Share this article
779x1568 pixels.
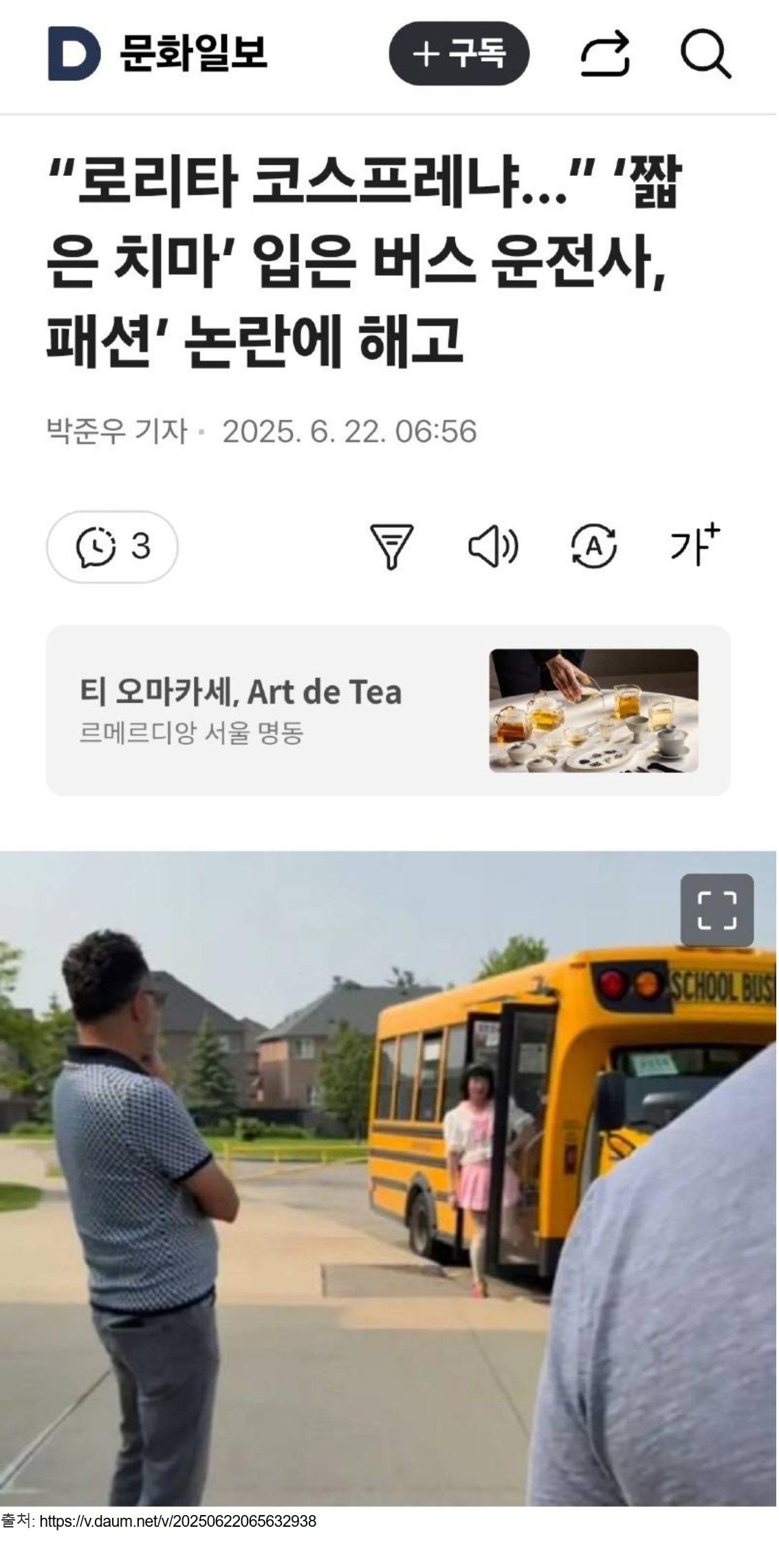[605, 54]
